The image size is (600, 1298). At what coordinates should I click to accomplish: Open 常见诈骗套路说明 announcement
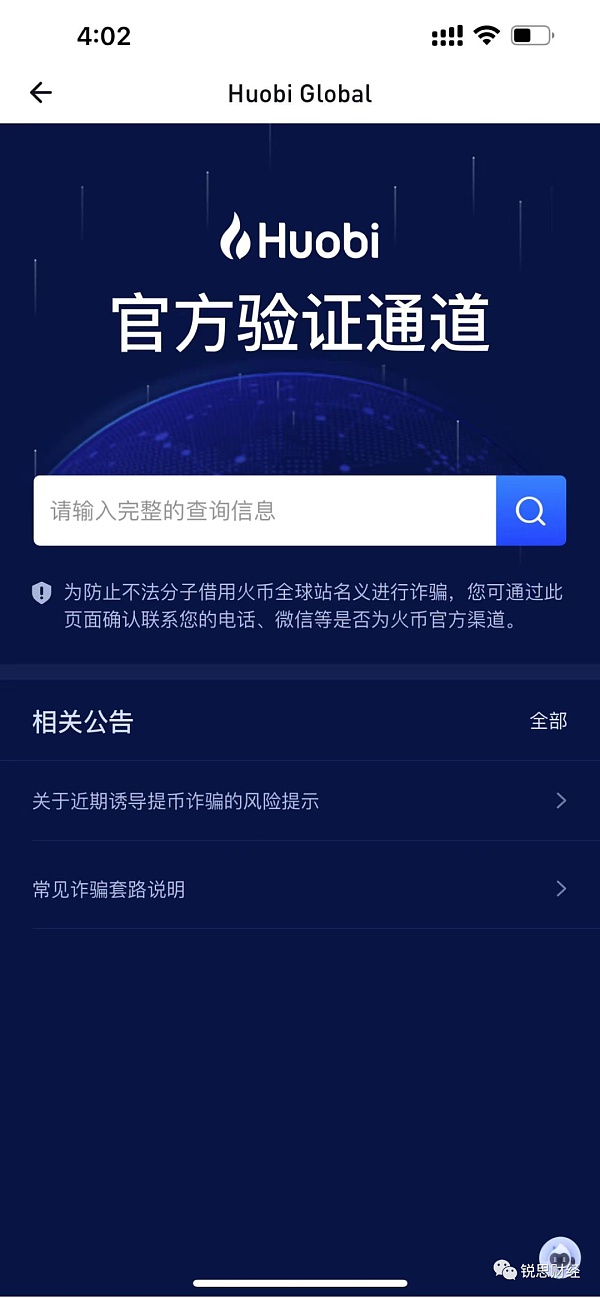[x=300, y=889]
